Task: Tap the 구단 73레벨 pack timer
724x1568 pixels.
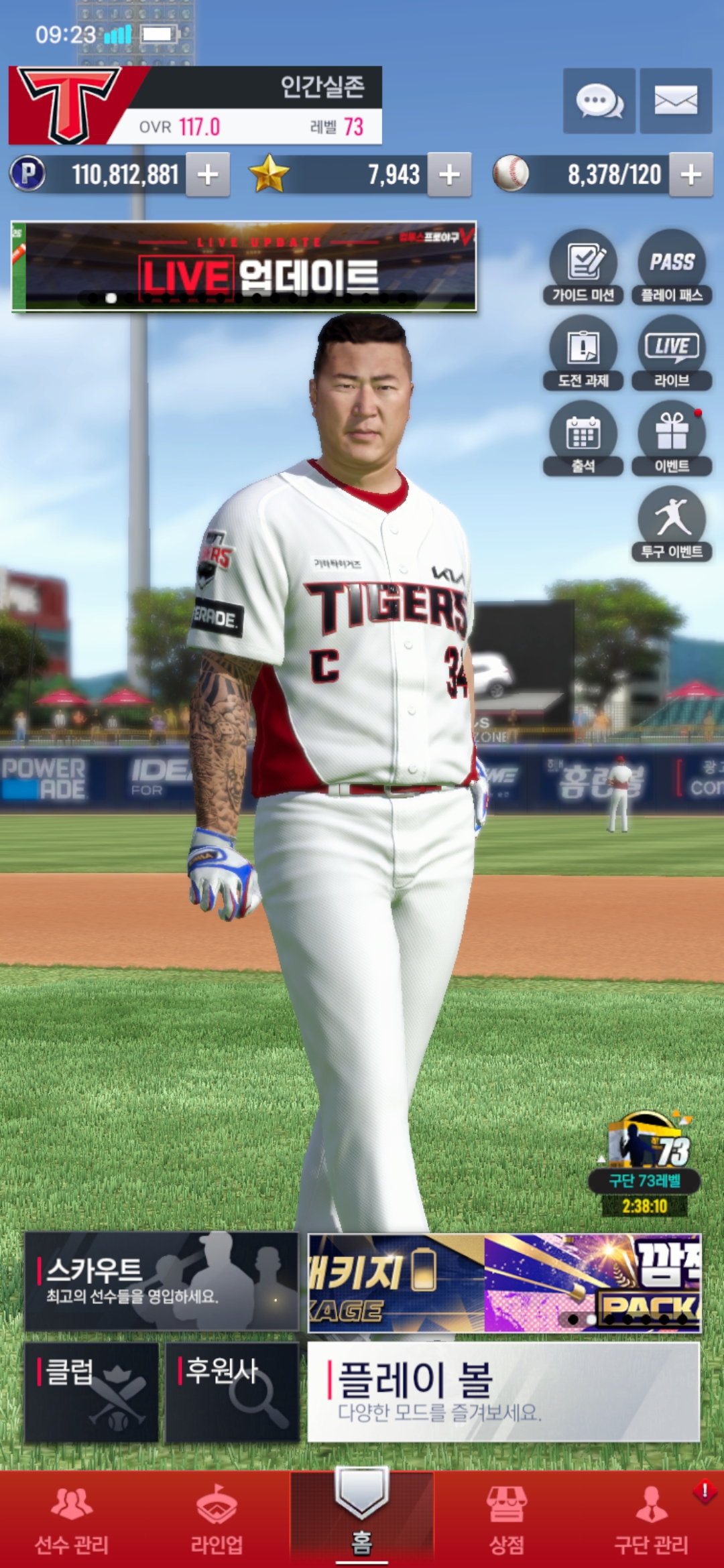Action: (x=645, y=1166)
